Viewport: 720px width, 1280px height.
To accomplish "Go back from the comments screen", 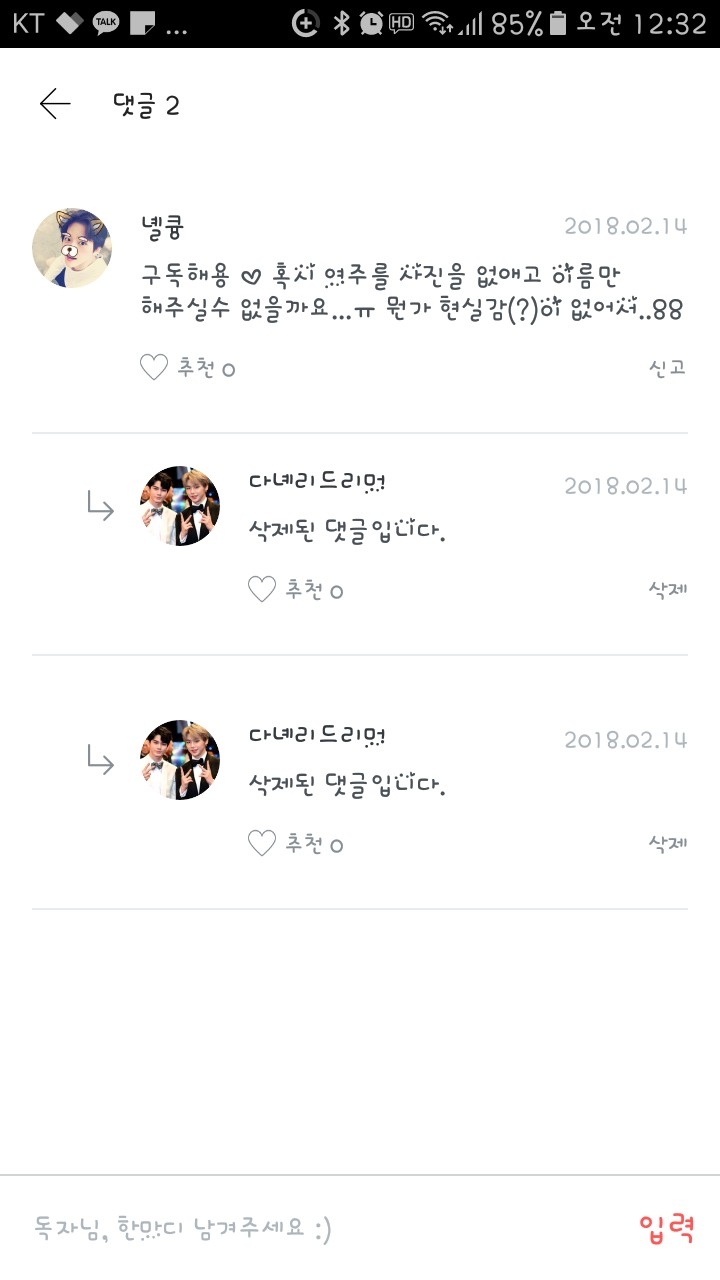I will coord(55,104).
